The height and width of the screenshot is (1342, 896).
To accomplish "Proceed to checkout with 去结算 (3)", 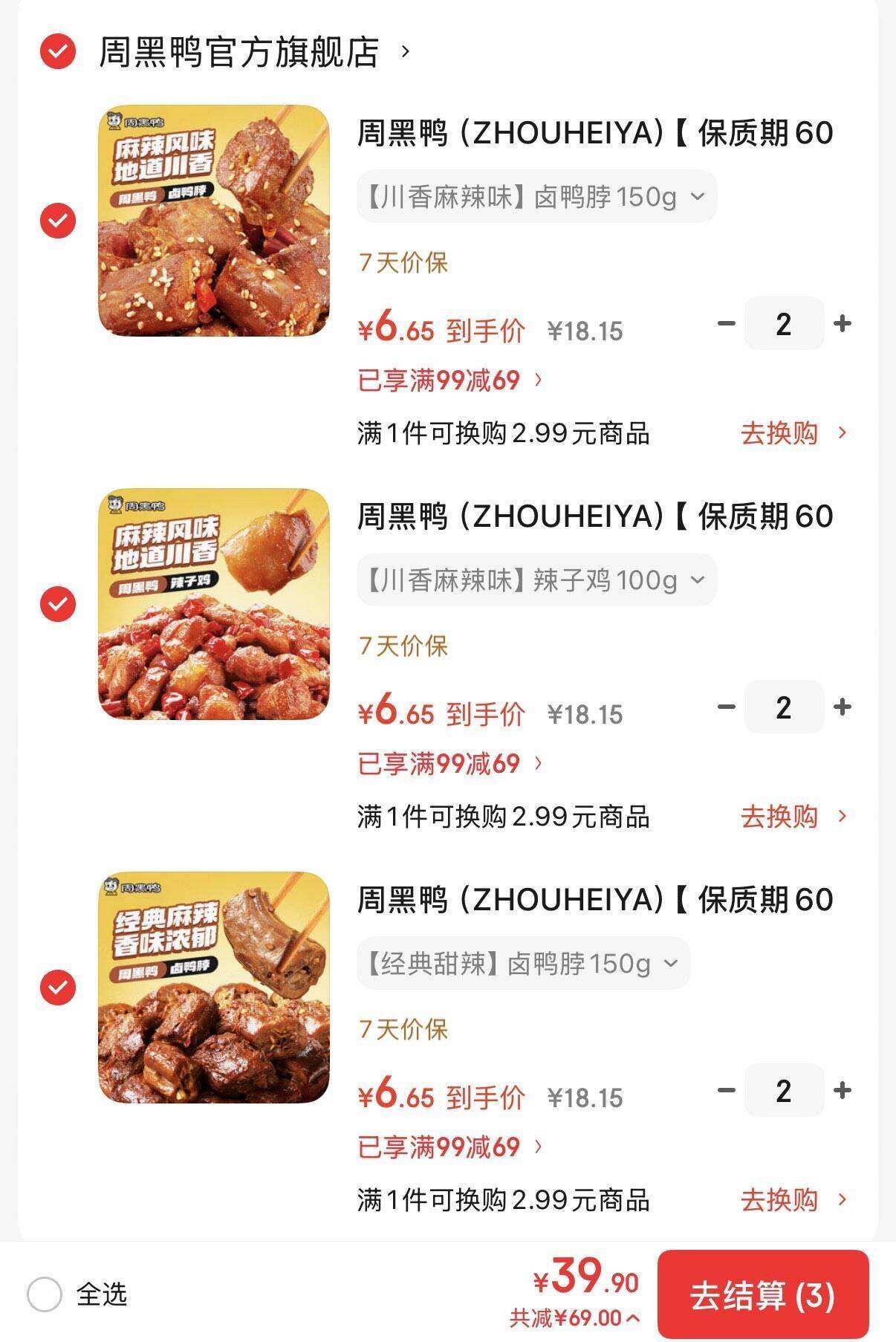I will tap(762, 1294).
